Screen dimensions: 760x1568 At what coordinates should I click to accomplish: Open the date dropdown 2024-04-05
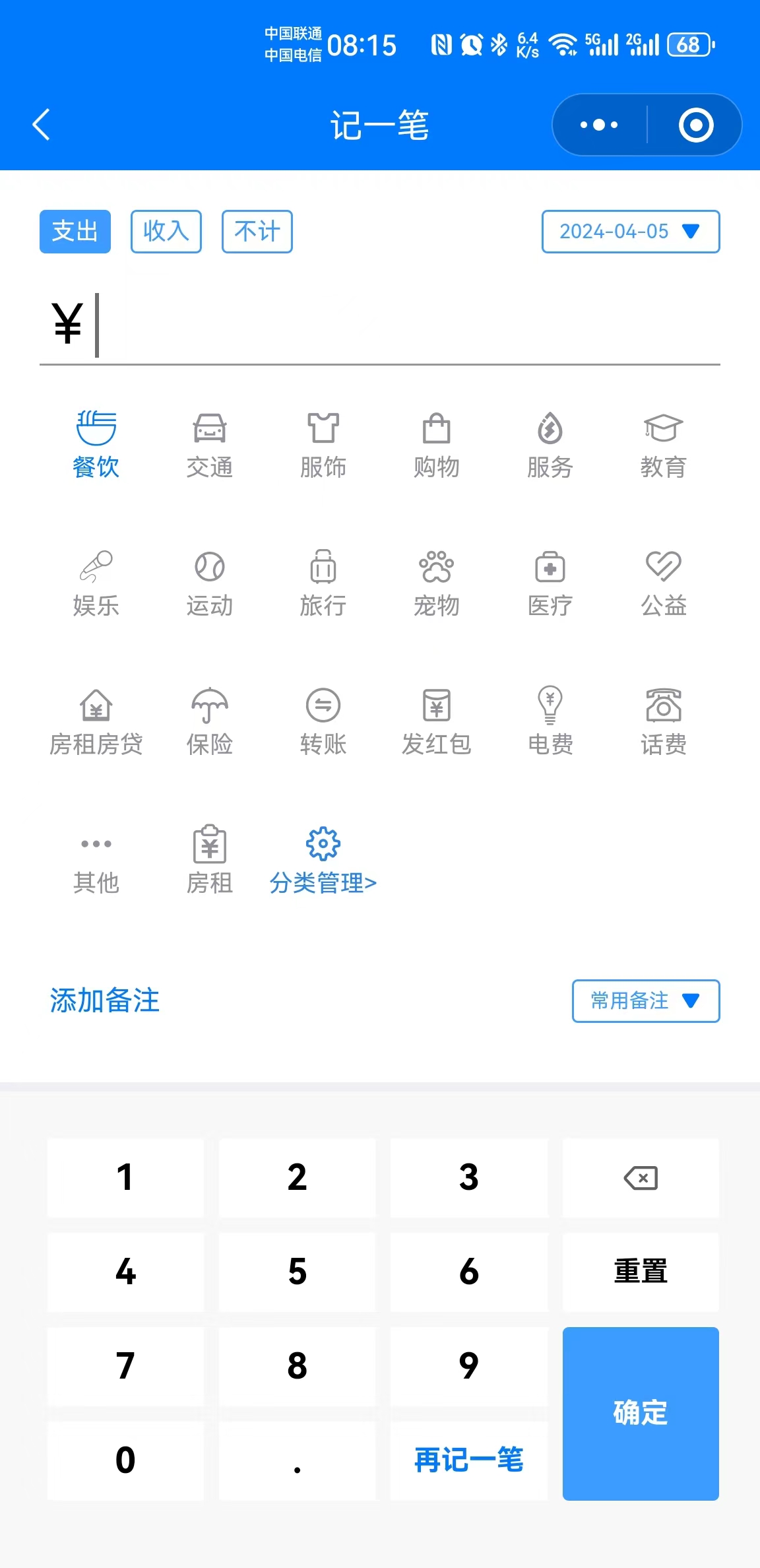631,232
